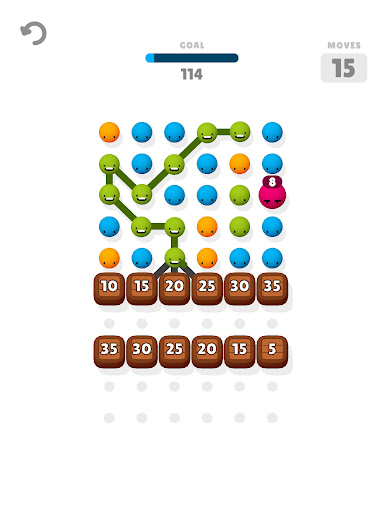Tap the wooden block labeled 10
This screenshot has width=384, height=512.
point(109,289)
